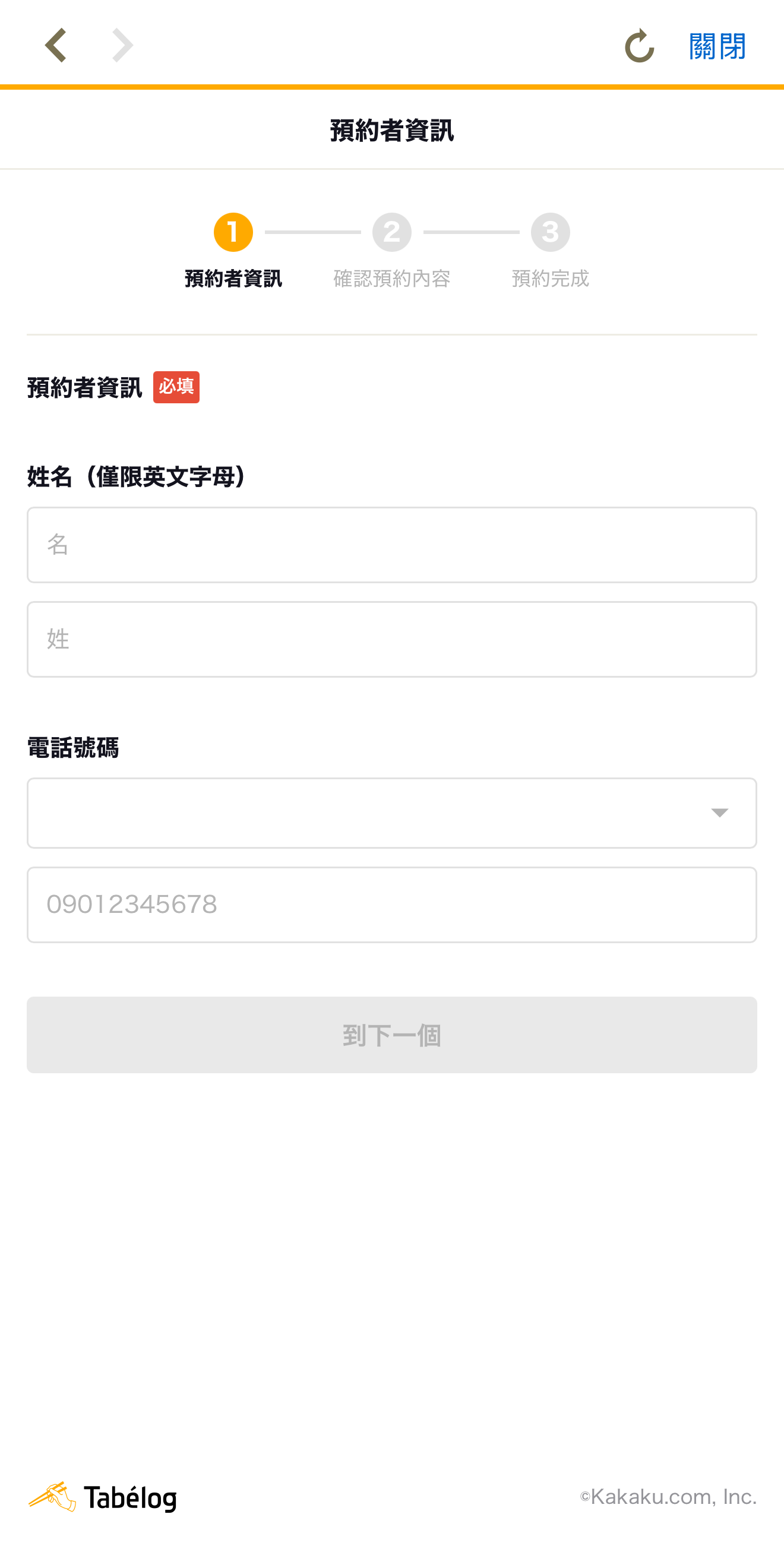Select the last name (姓) field
This screenshot has width=784, height=1568.
391,639
